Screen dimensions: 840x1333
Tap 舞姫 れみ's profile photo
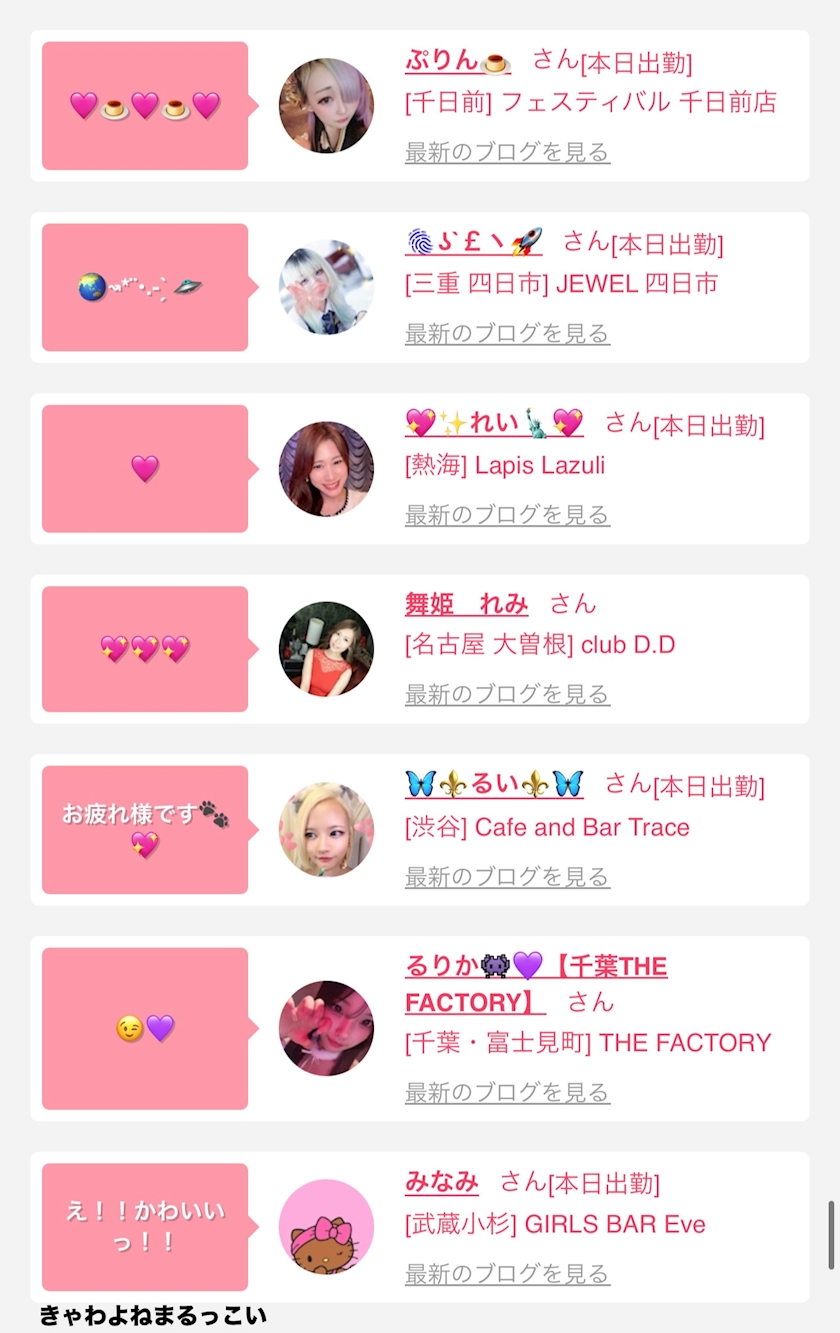coord(326,649)
